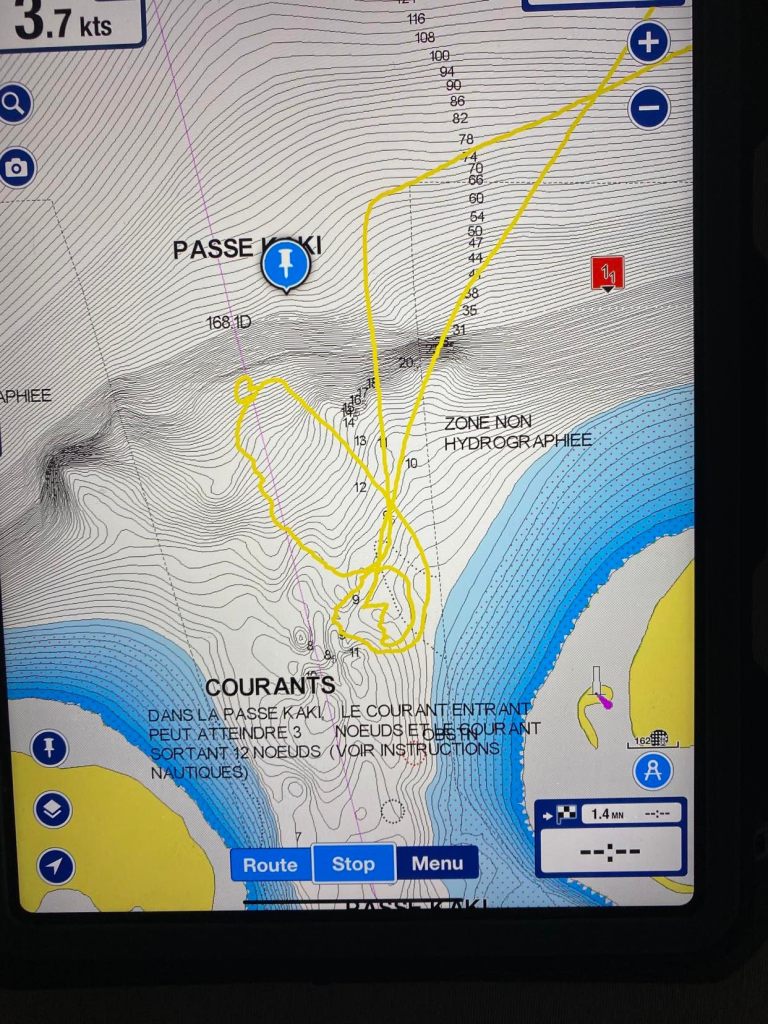Open the chart search magnifier
Screen dimensions: 768x1024
(15, 103)
